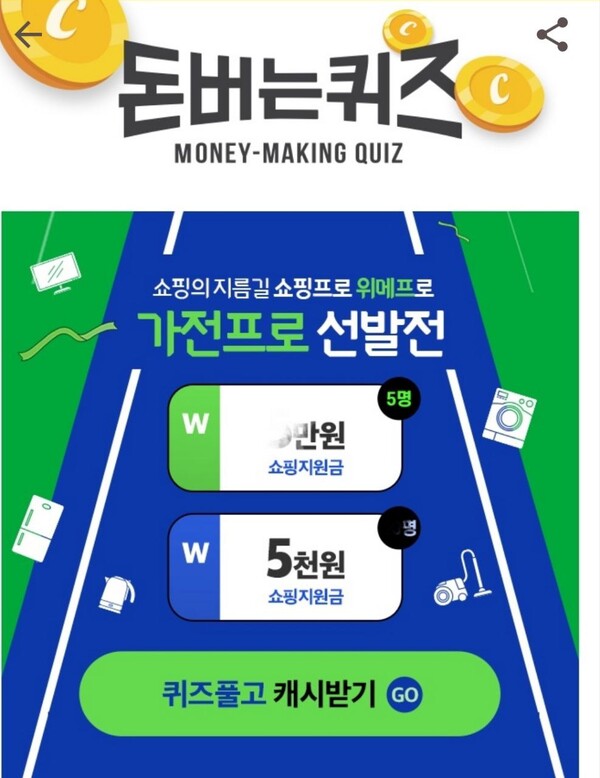
Task: Tap the 퀴즈풀고 캐시받기 GO button
Action: click(289, 694)
